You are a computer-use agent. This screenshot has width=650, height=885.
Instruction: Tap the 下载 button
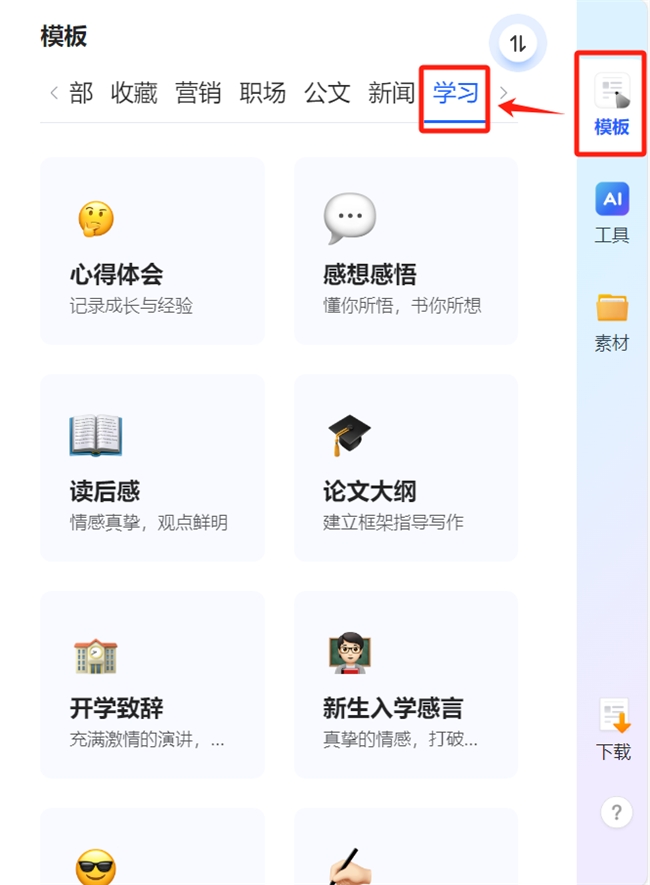tap(613, 730)
